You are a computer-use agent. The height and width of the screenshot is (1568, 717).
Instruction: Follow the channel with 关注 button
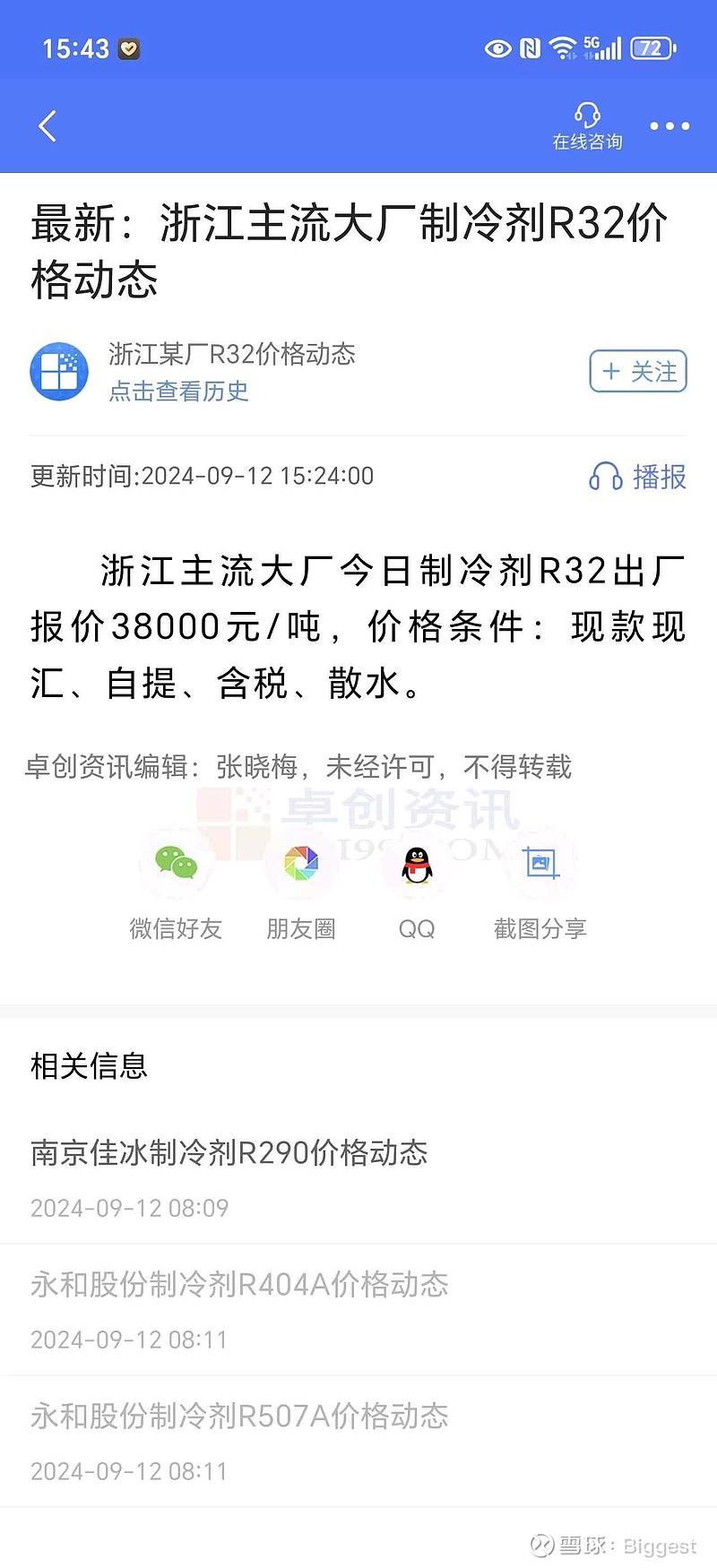pyautogui.click(x=638, y=371)
